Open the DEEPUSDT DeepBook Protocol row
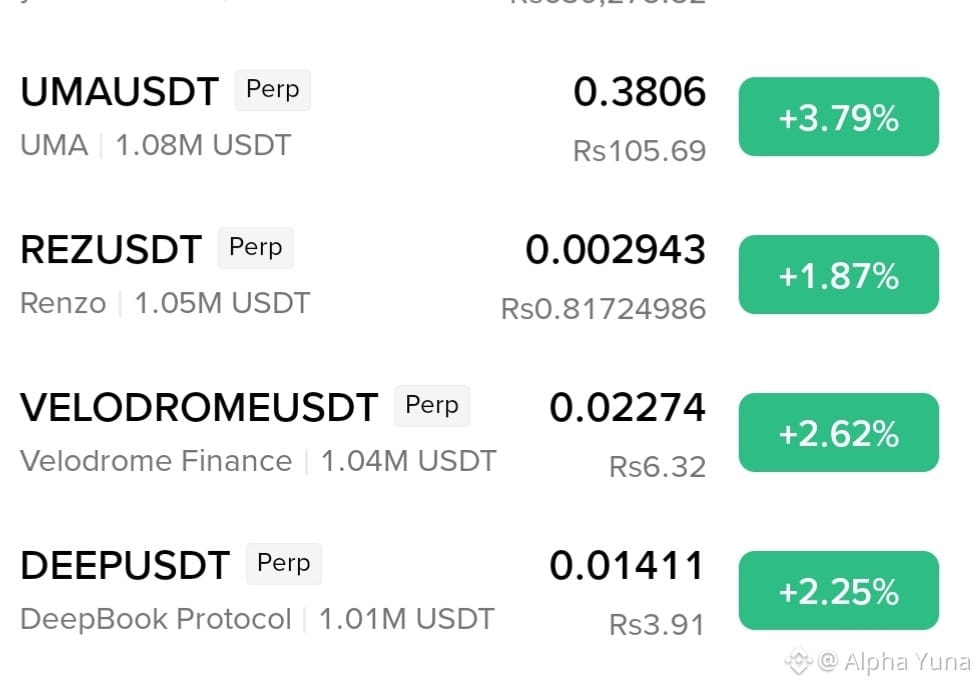 click(479, 590)
